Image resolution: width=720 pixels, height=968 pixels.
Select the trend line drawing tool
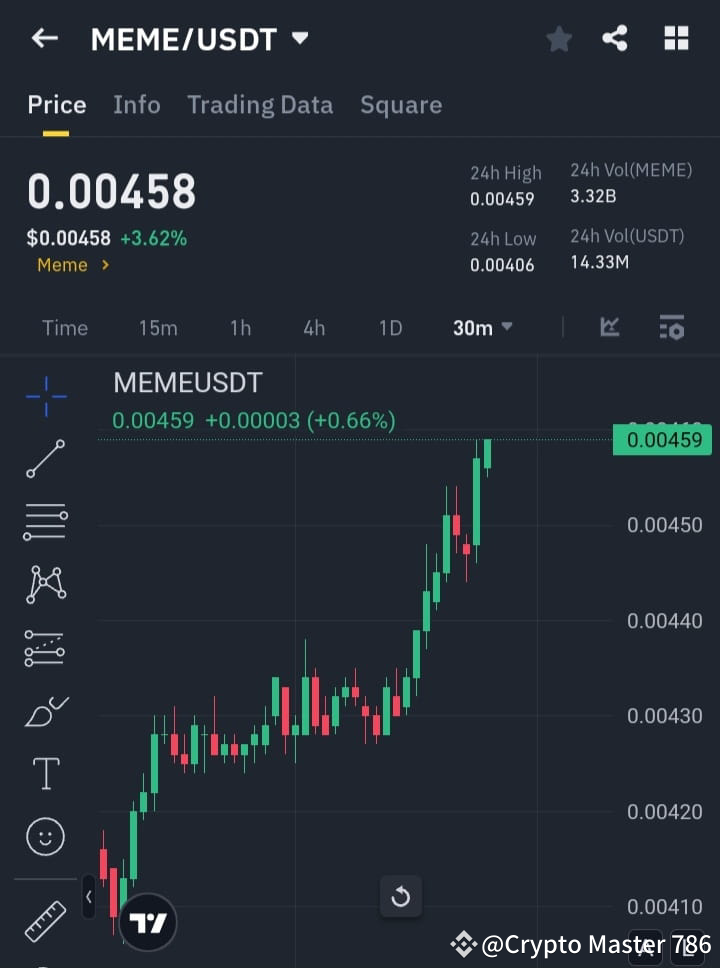tap(44, 459)
